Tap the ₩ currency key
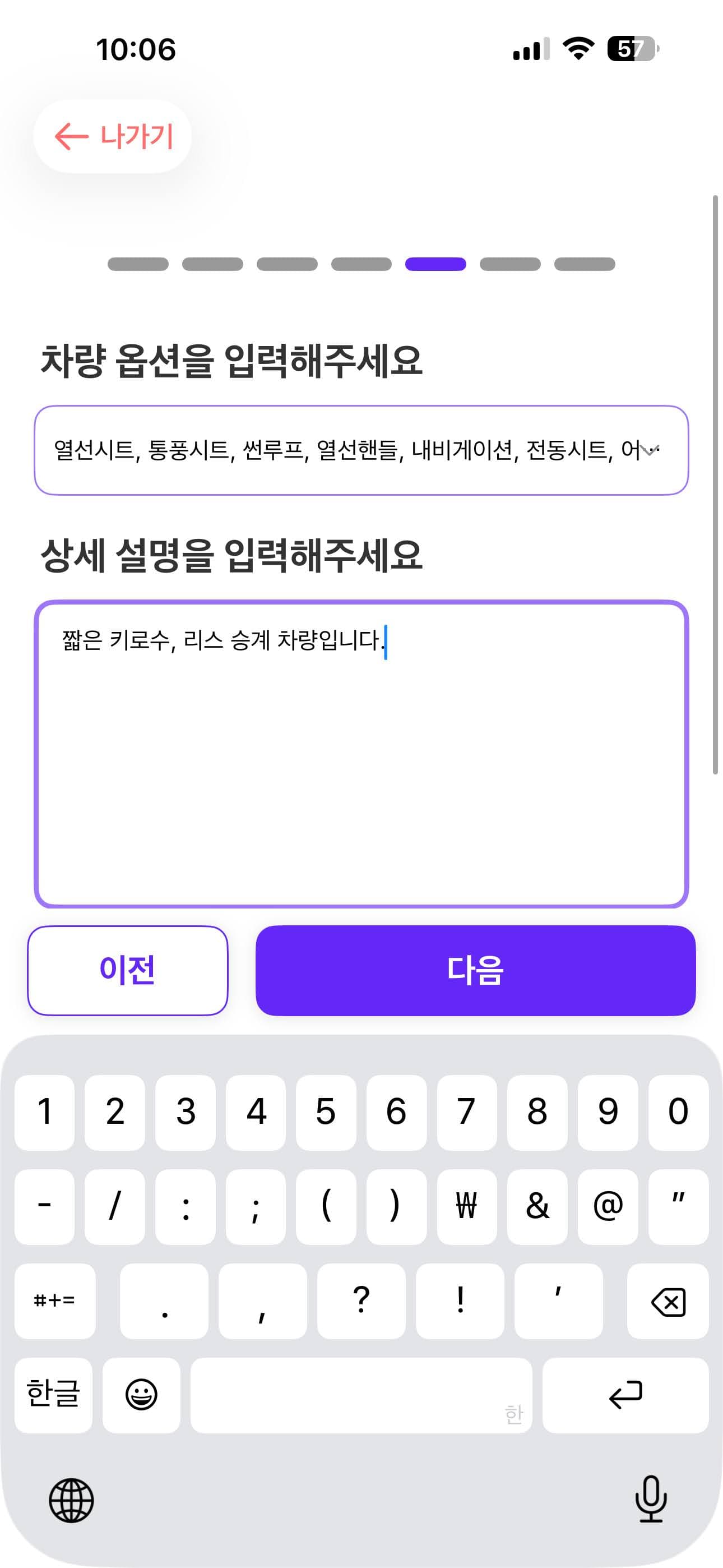This screenshot has width=723, height=1568. coord(466,1206)
